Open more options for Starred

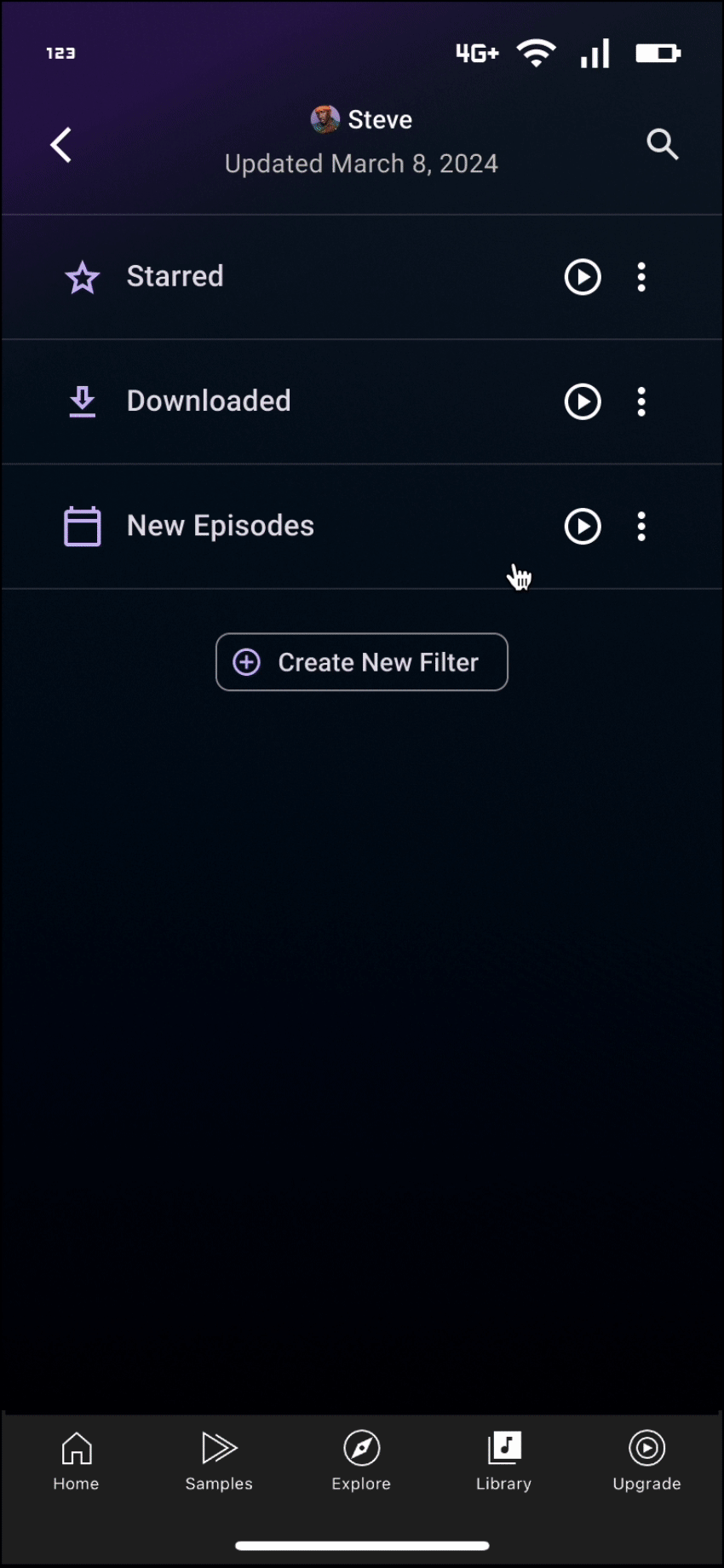(641, 277)
